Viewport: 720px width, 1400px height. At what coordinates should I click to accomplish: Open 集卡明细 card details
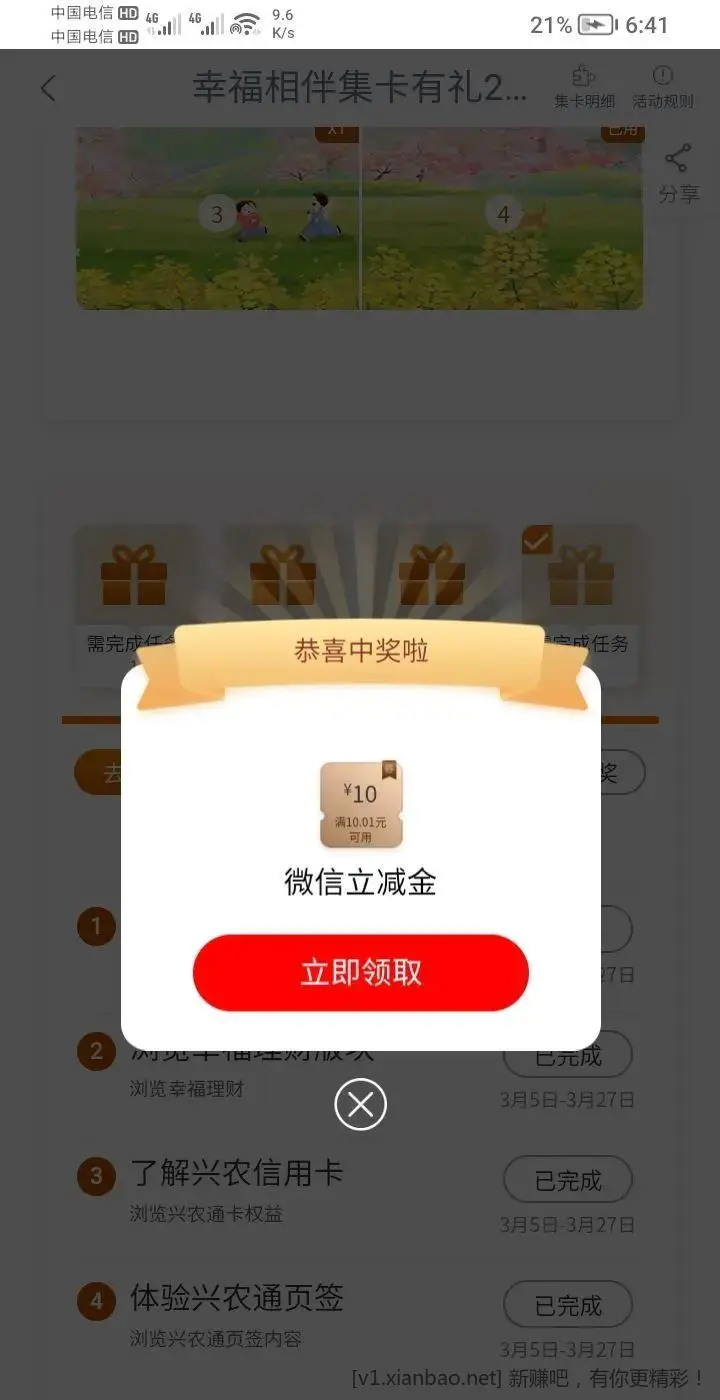(584, 88)
